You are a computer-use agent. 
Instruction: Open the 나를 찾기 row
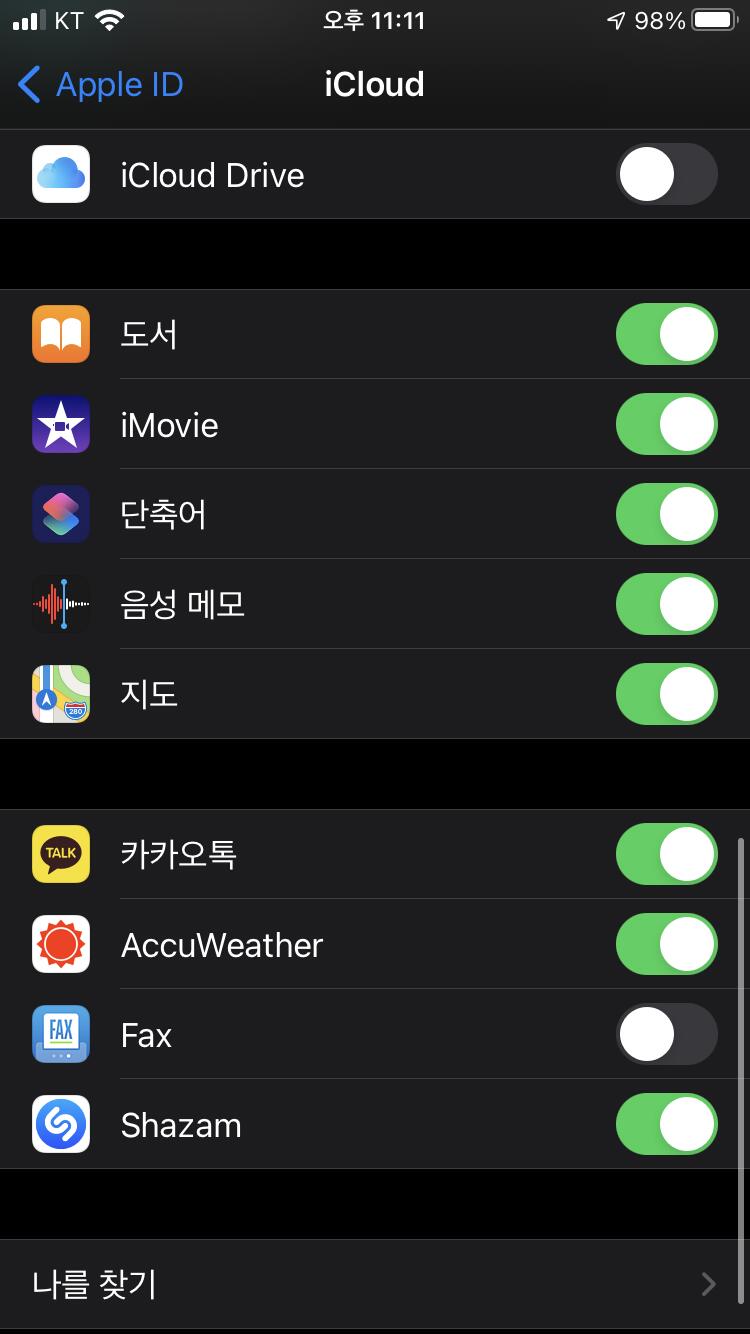coord(375,1284)
